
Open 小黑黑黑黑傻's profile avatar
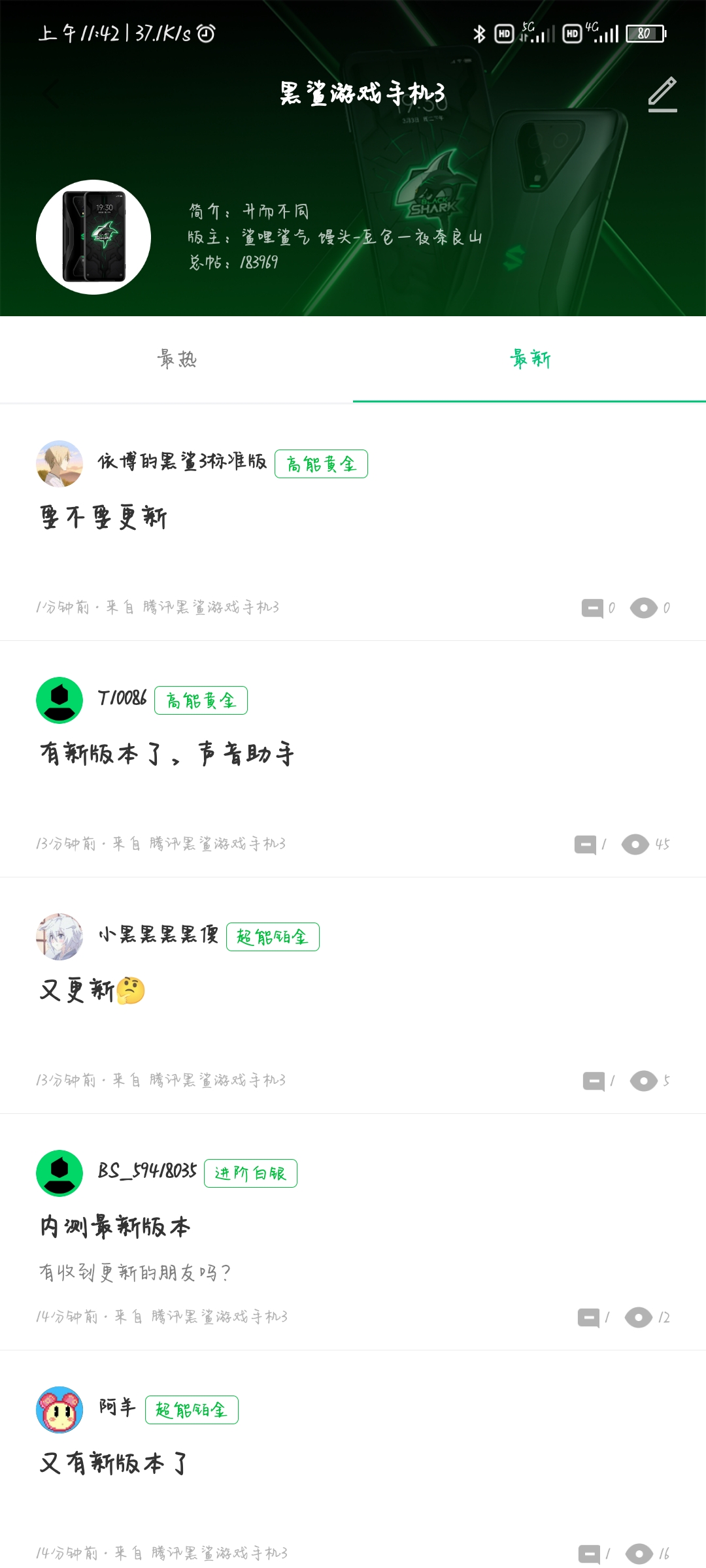(x=59, y=936)
